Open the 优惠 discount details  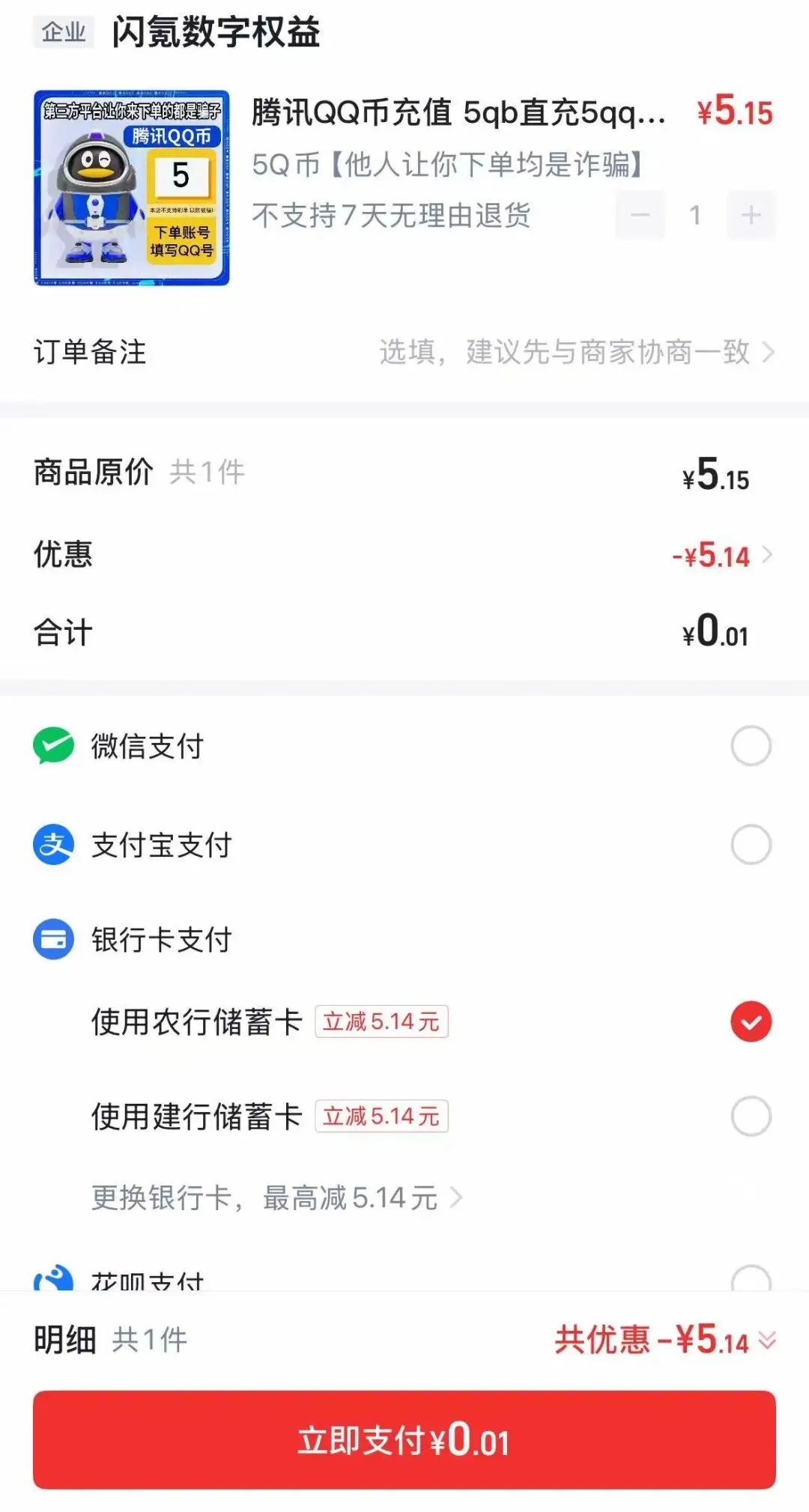404,555
